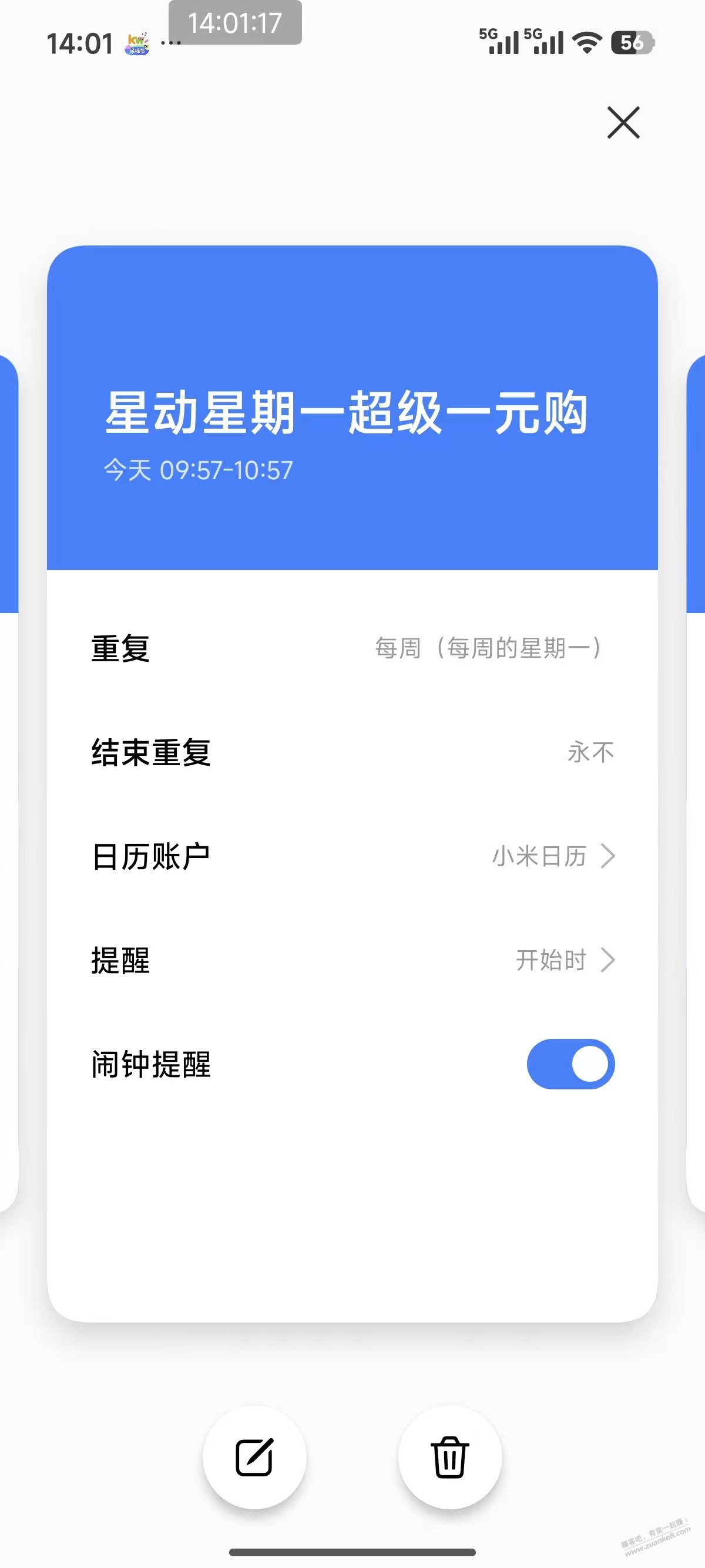Edit this calendar event

254,1456
